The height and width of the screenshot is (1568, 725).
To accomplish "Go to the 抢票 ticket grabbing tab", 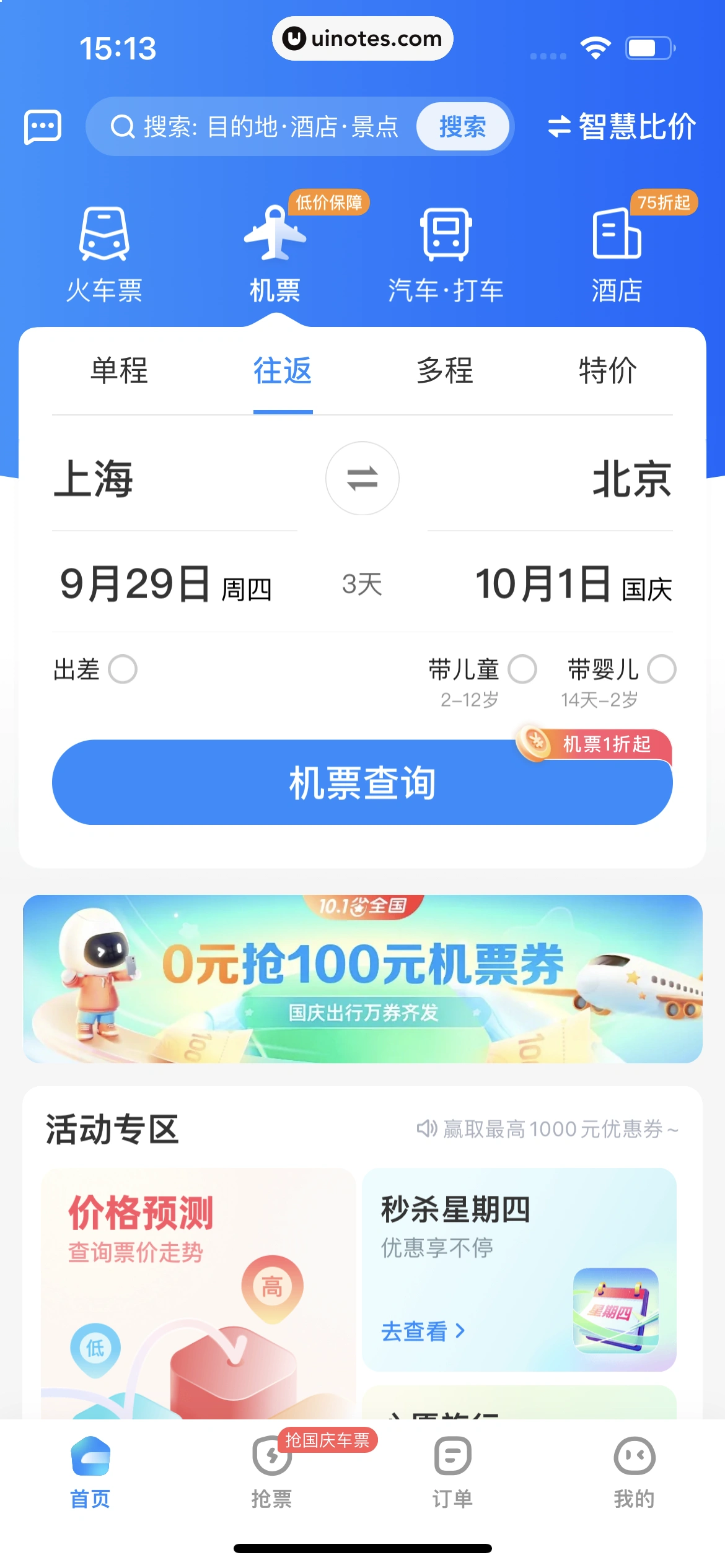I will click(271, 1471).
